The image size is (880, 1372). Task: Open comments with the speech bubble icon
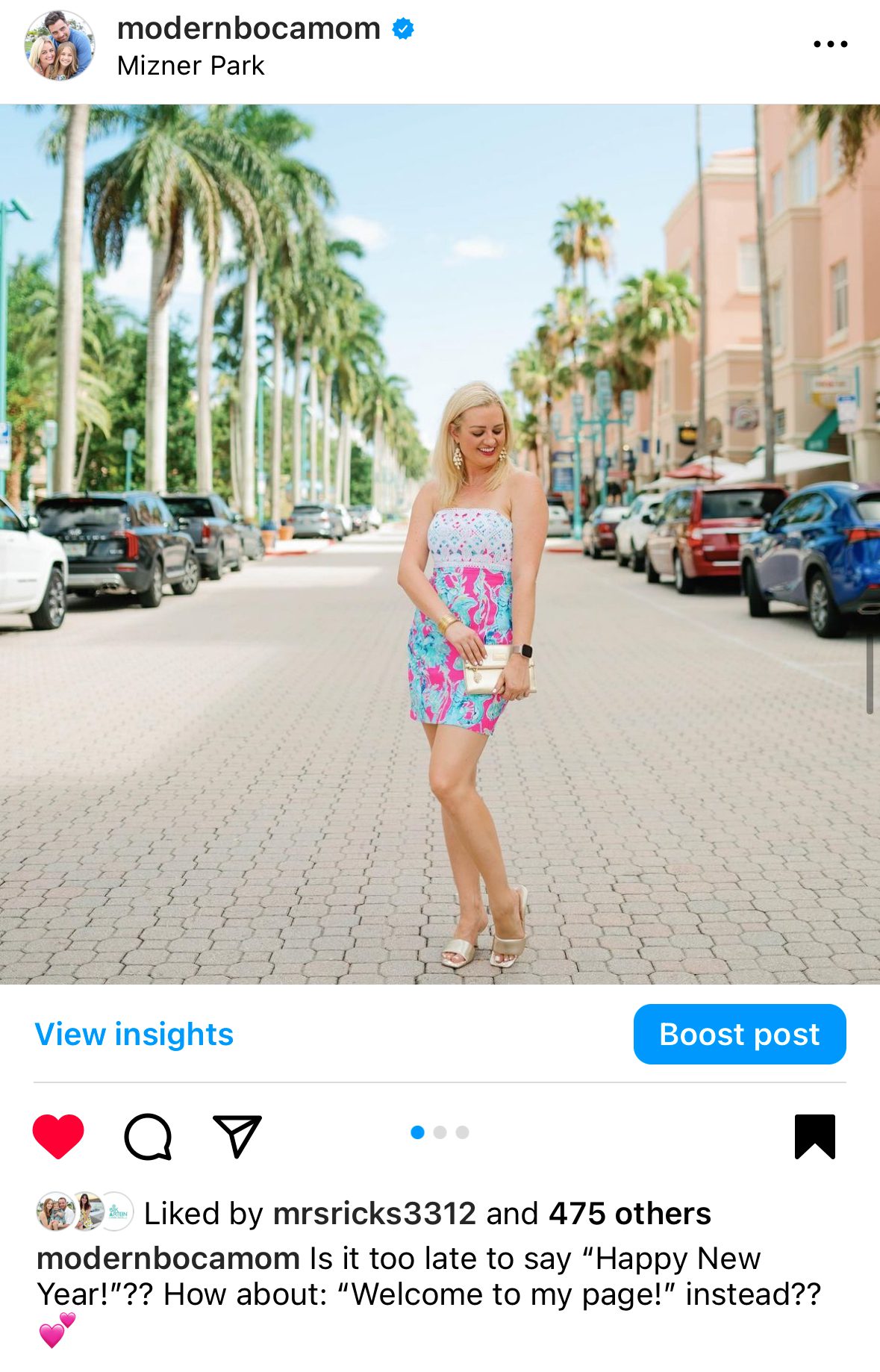point(148,1136)
